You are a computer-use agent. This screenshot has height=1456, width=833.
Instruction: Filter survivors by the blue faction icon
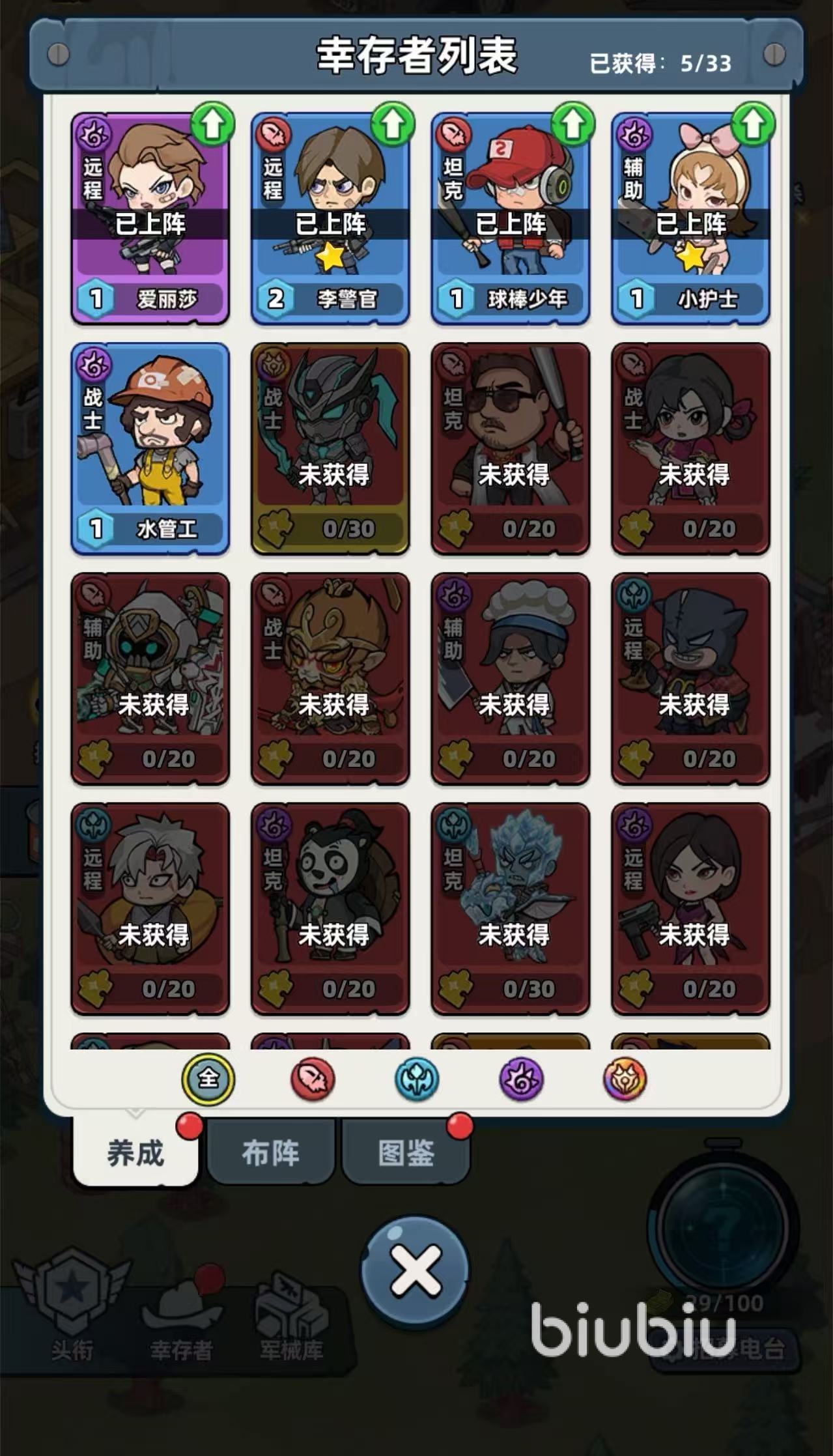417,1079
